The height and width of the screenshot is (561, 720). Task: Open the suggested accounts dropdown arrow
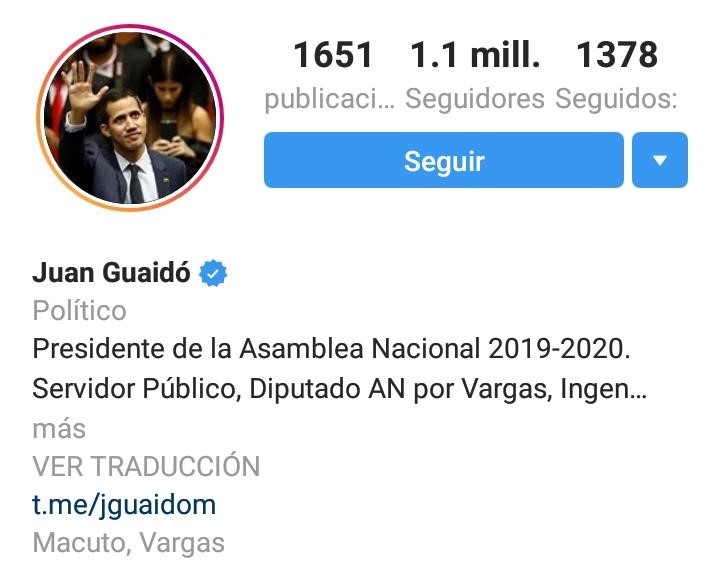[x=660, y=161]
